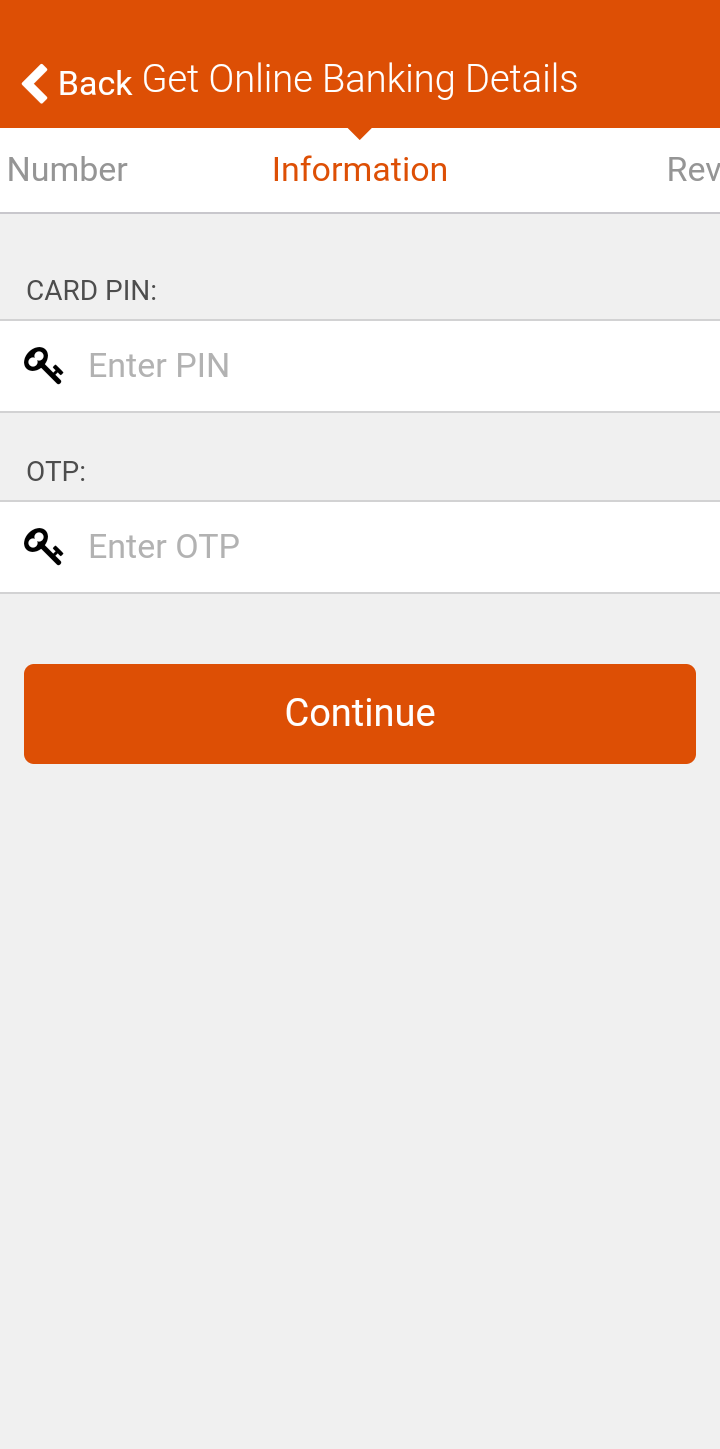Open the Review step tab
The height and width of the screenshot is (1449, 720).
[x=692, y=170]
